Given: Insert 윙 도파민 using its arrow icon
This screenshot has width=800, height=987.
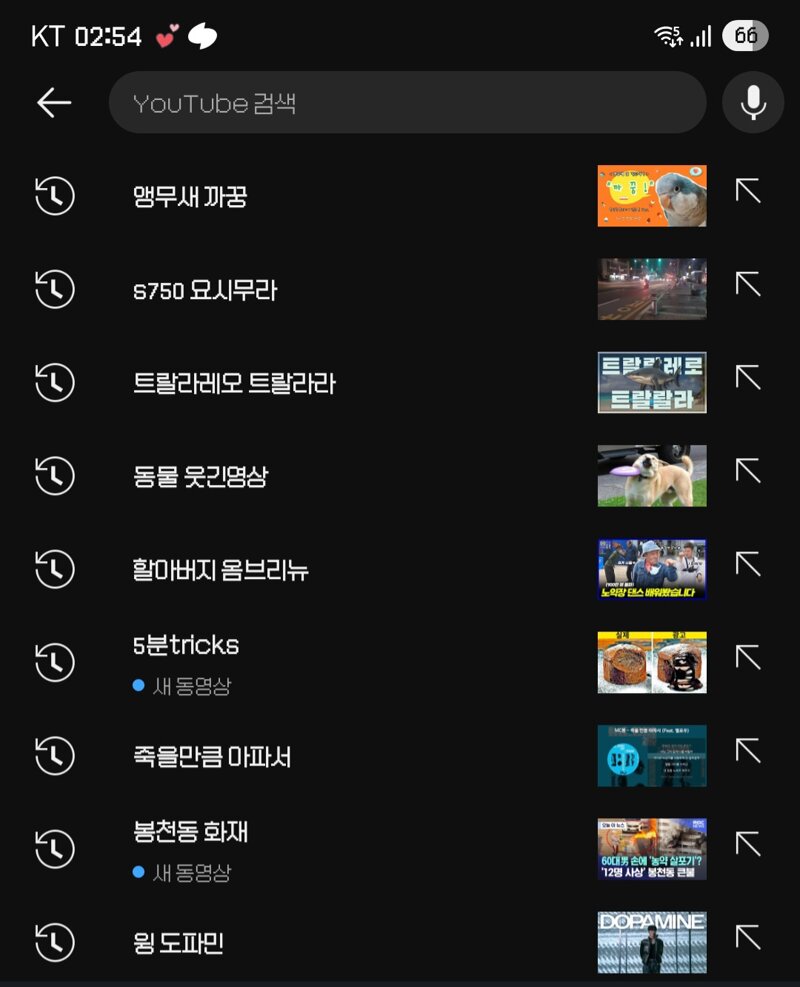Looking at the screenshot, I should coord(748,937).
